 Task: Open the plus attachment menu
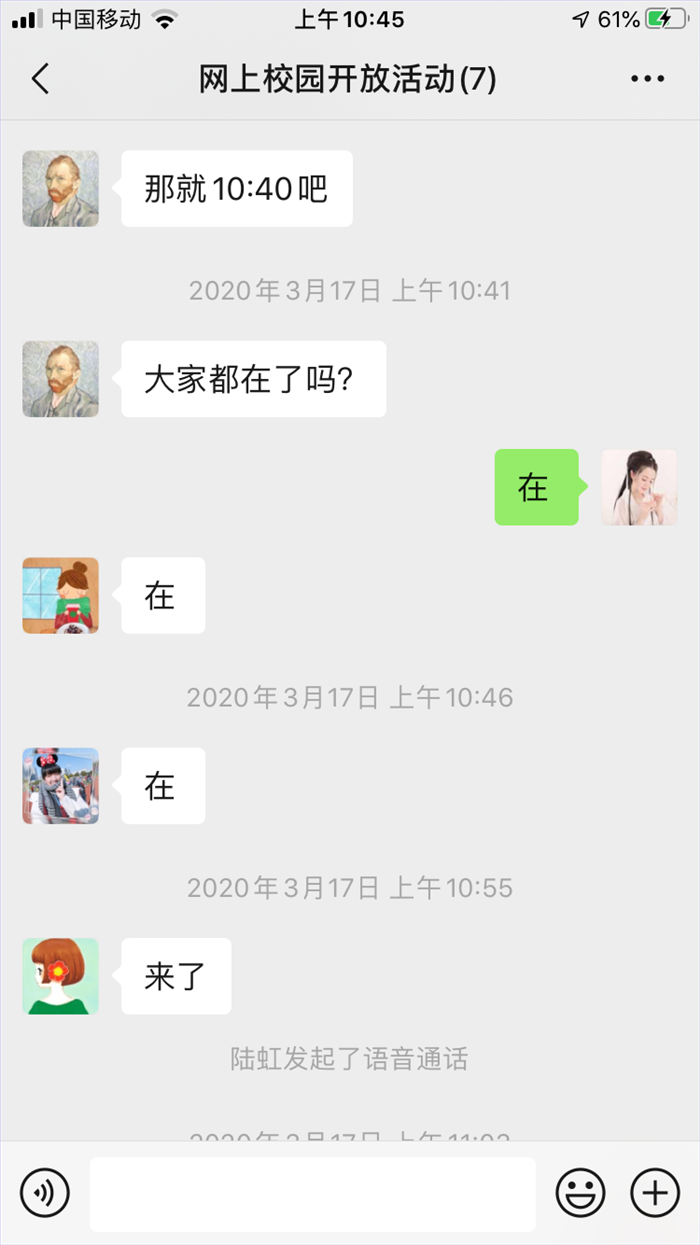(x=655, y=1193)
